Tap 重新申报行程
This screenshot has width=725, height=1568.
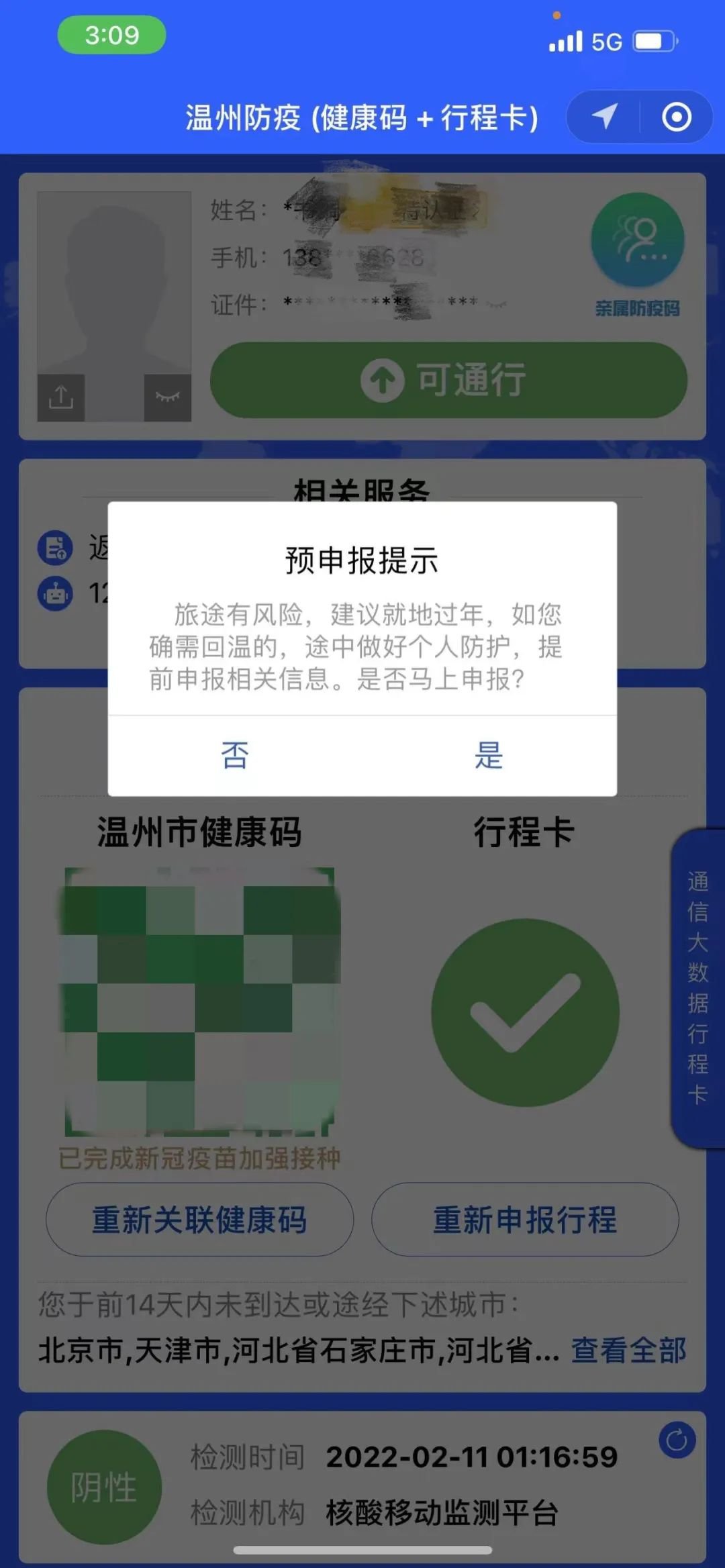coord(525,1220)
